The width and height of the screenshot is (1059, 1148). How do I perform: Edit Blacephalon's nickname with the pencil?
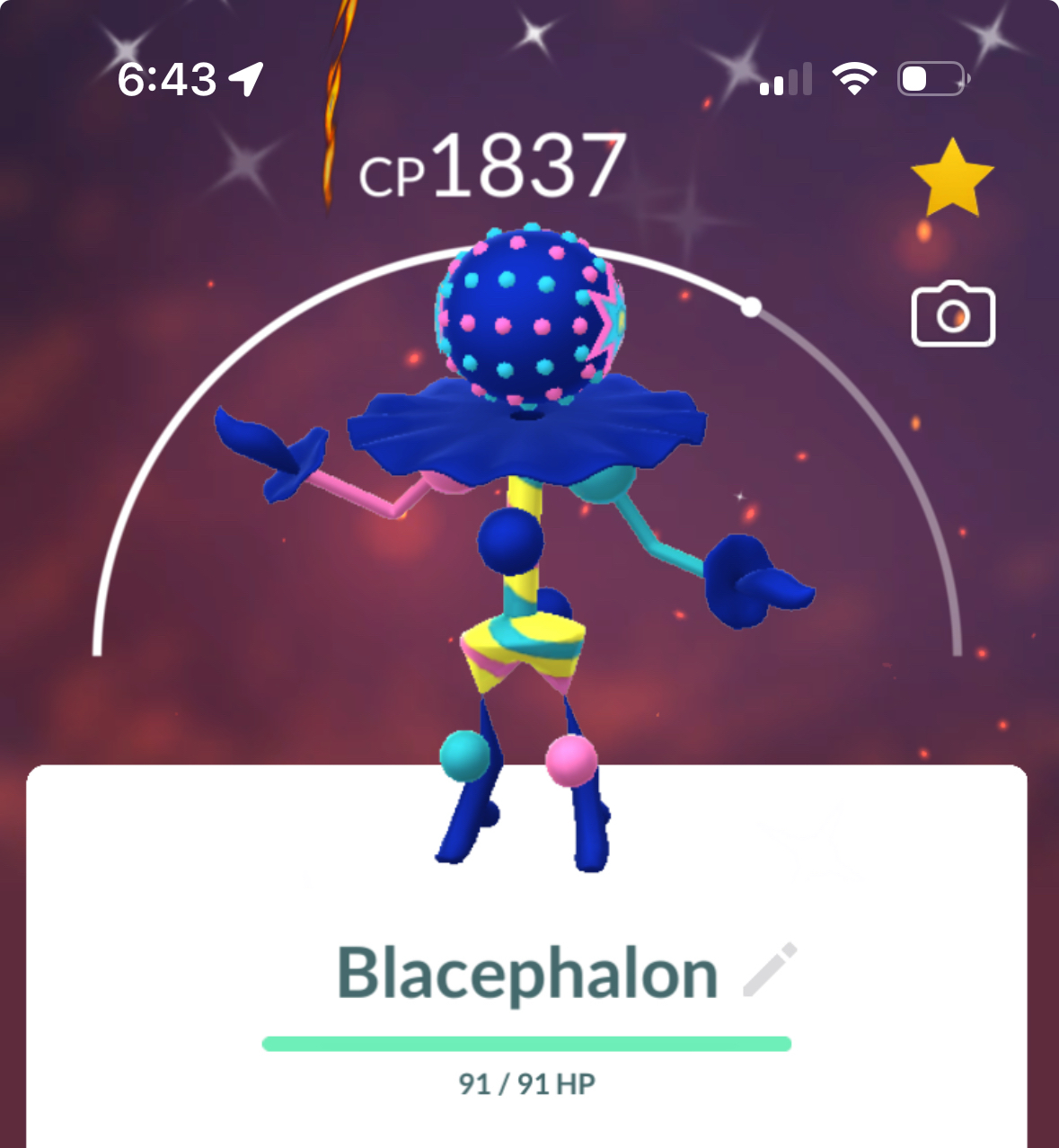coord(770,970)
